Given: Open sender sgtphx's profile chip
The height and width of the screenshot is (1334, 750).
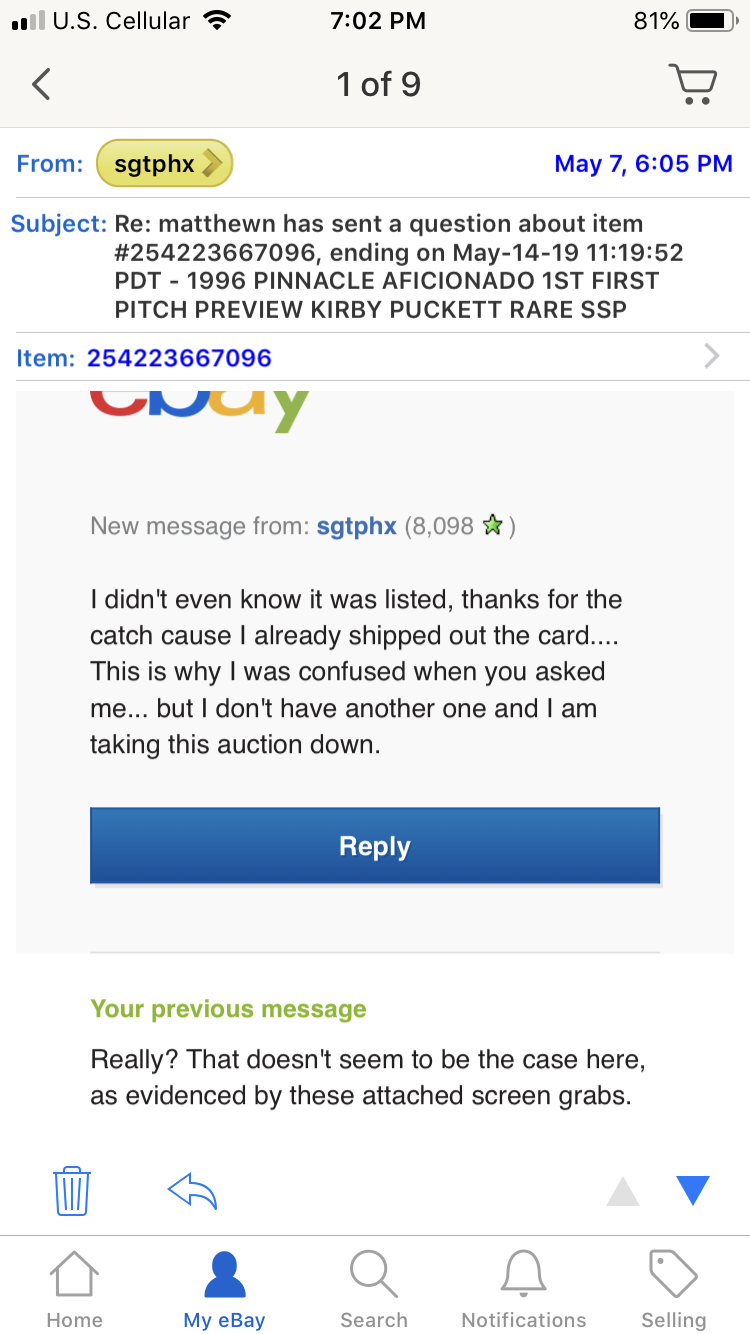Looking at the screenshot, I should [x=164, y=164].
